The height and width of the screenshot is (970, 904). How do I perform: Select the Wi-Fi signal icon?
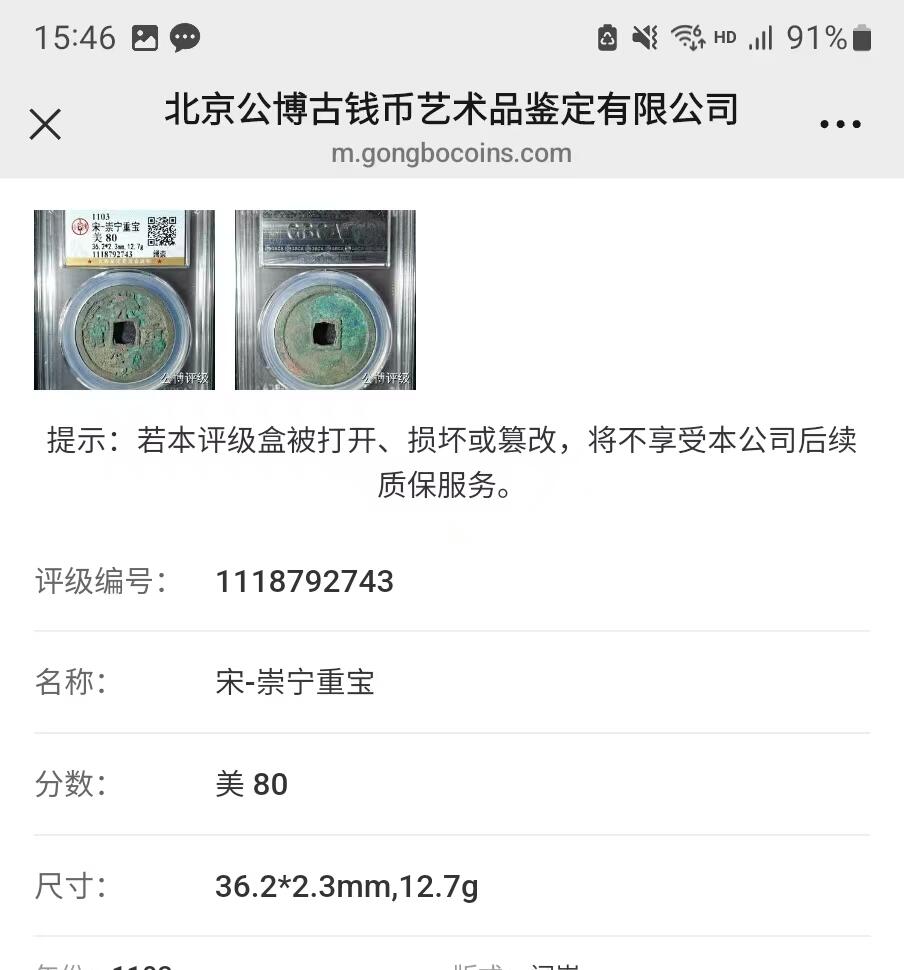pos(684,35)
